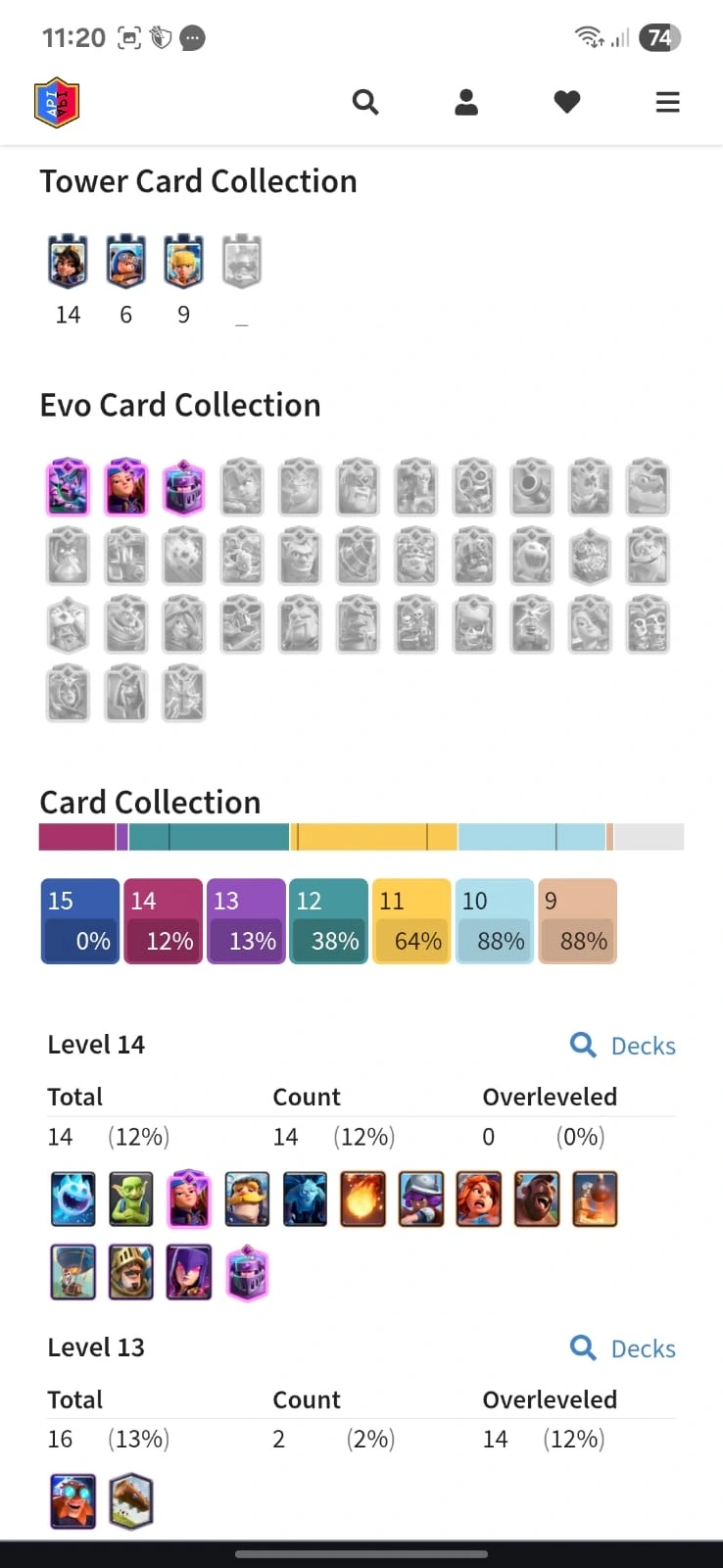The image size is (723, 1568).
Task: Open the search icon in header
Action: (365, 102)
